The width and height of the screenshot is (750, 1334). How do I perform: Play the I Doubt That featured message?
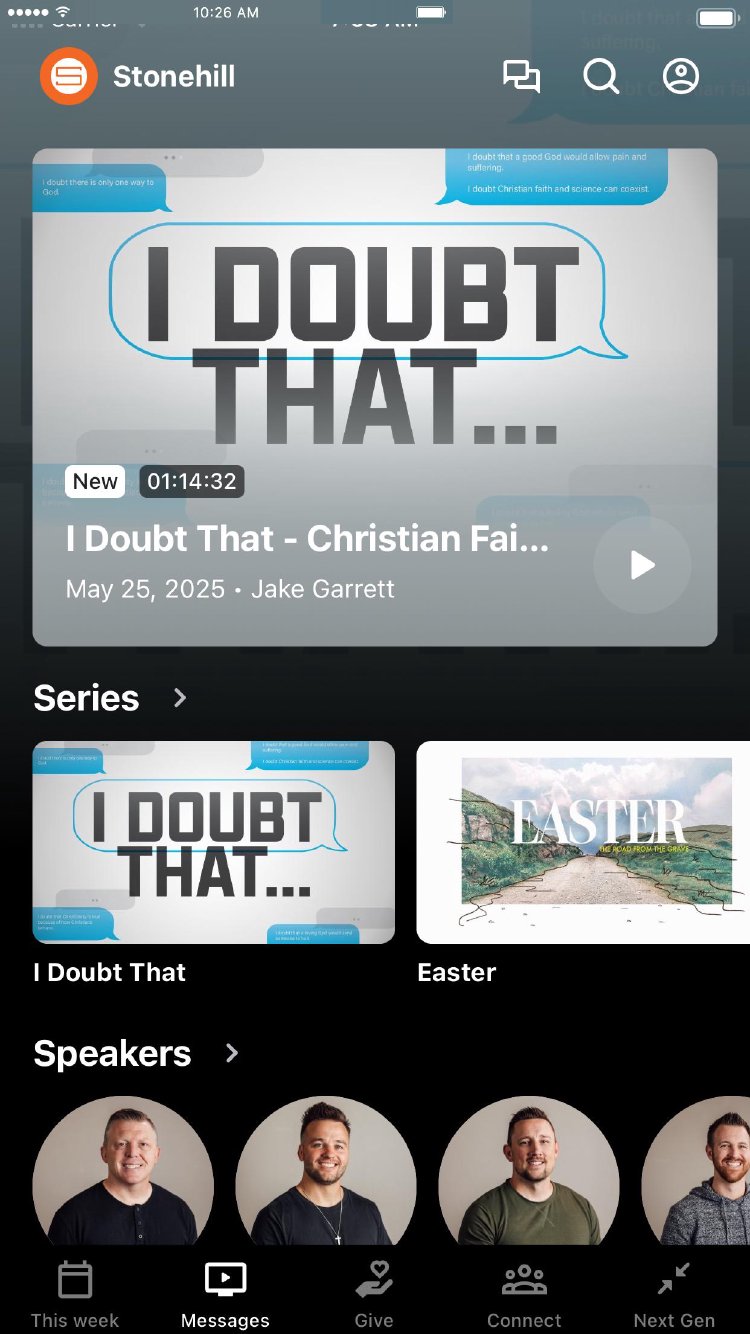click(642, 566)
